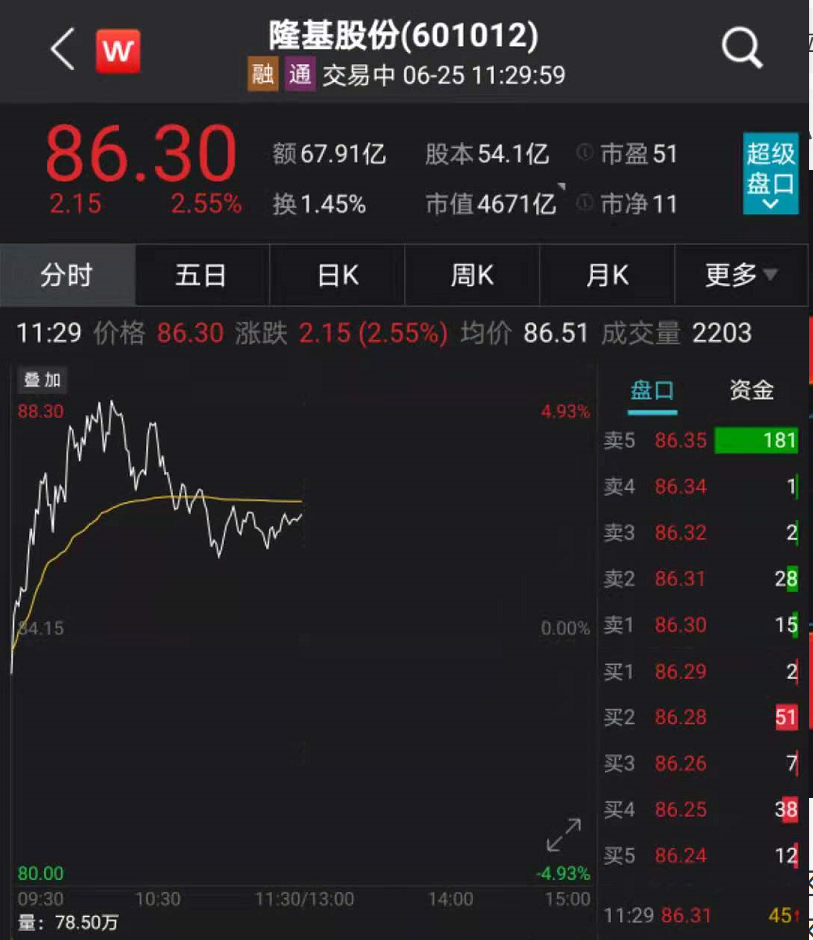The width and height of the screenshot is (813, 940).
Task: Switch to the 日K daily chart tab
Action: (336, 274)
